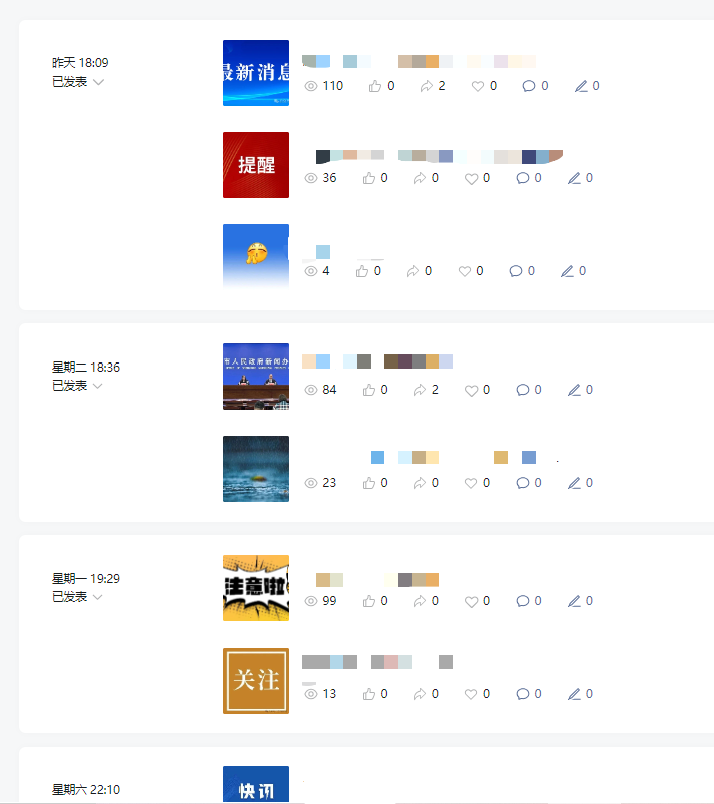Screen dimensions: 714x804
Task: Open the 注意啦 article thumbnail
Action: 256,588
